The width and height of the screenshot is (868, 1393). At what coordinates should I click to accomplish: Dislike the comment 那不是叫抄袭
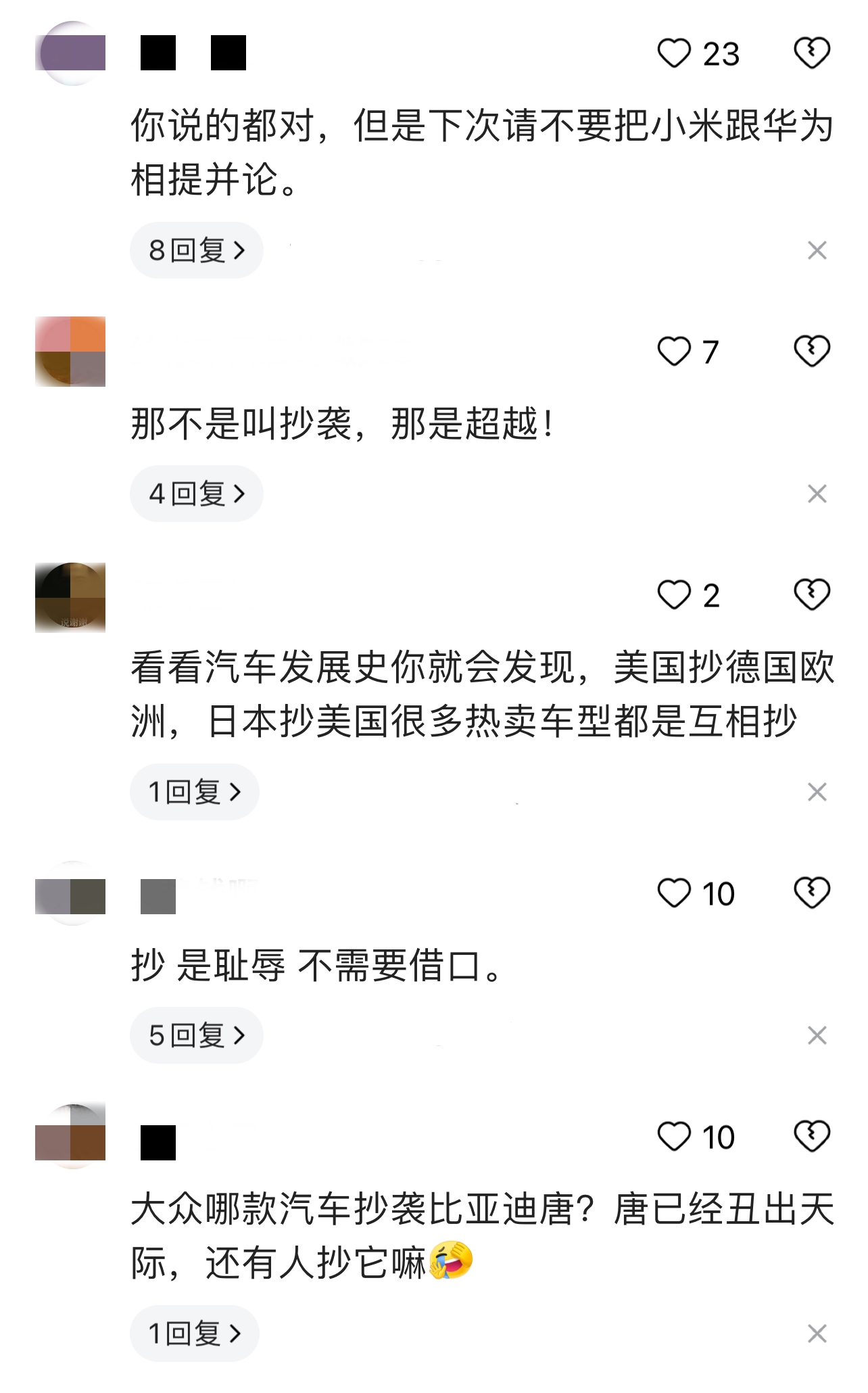click(x=811, y=351)
